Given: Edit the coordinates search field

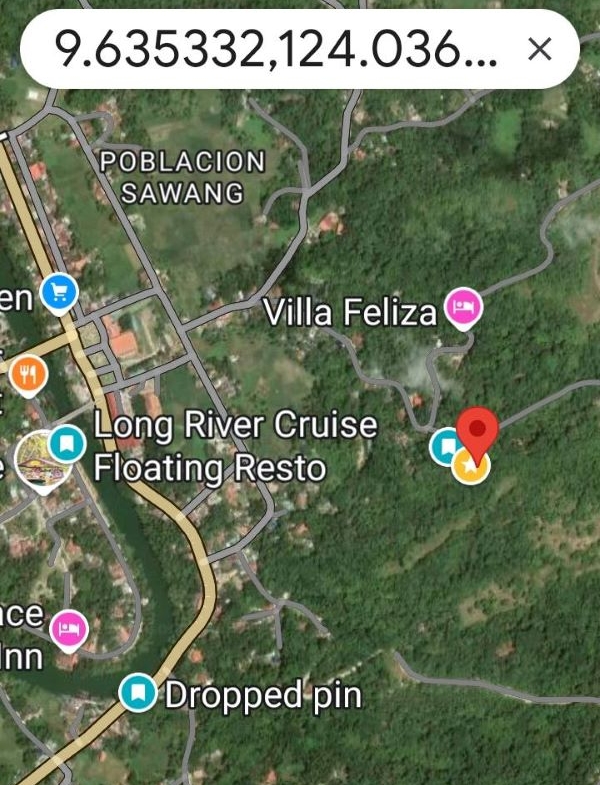Looking at the screenshot, I should point(275,48).
